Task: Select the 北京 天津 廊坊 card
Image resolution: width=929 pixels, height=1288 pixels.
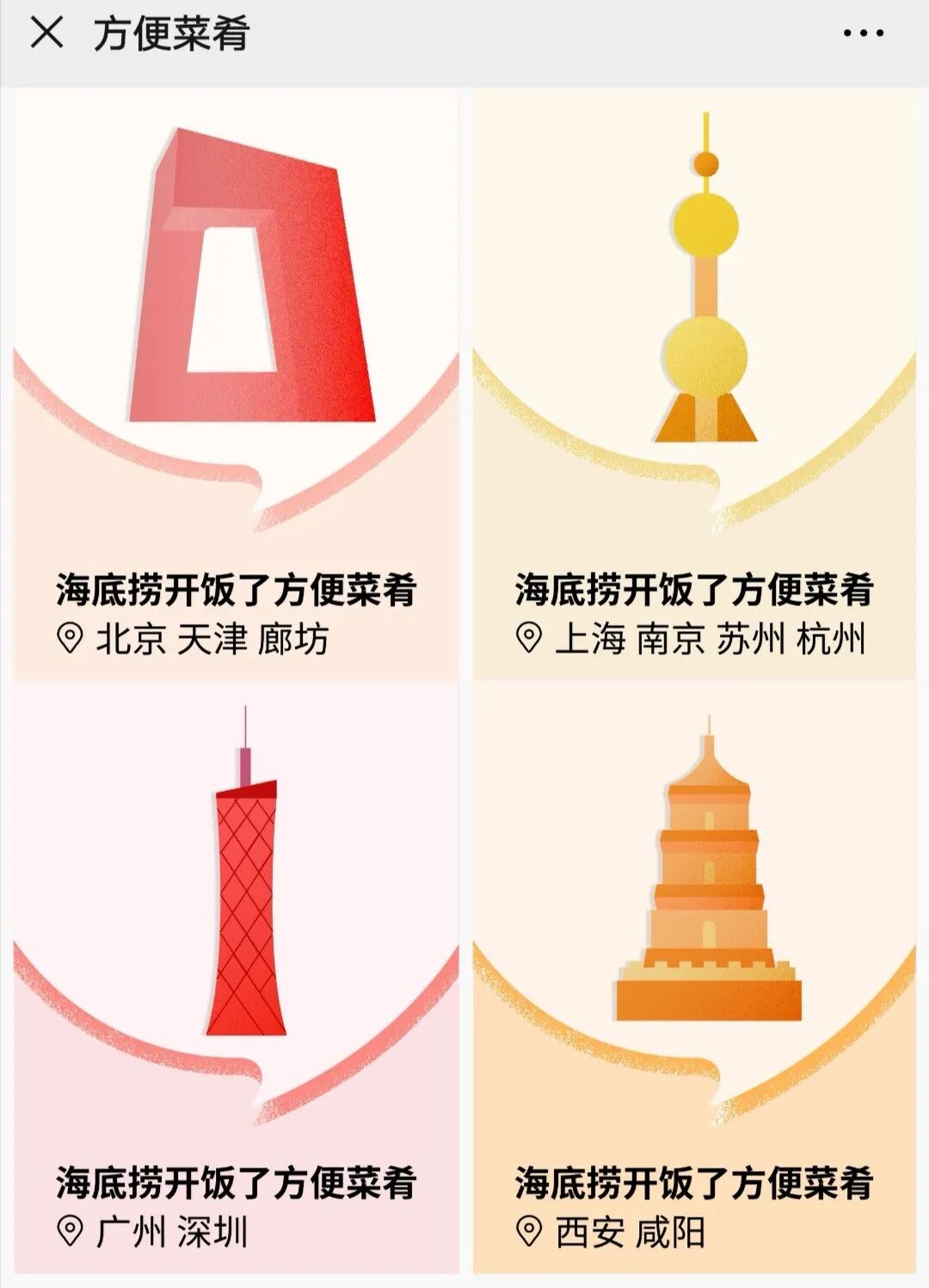Action: (237, 384)
